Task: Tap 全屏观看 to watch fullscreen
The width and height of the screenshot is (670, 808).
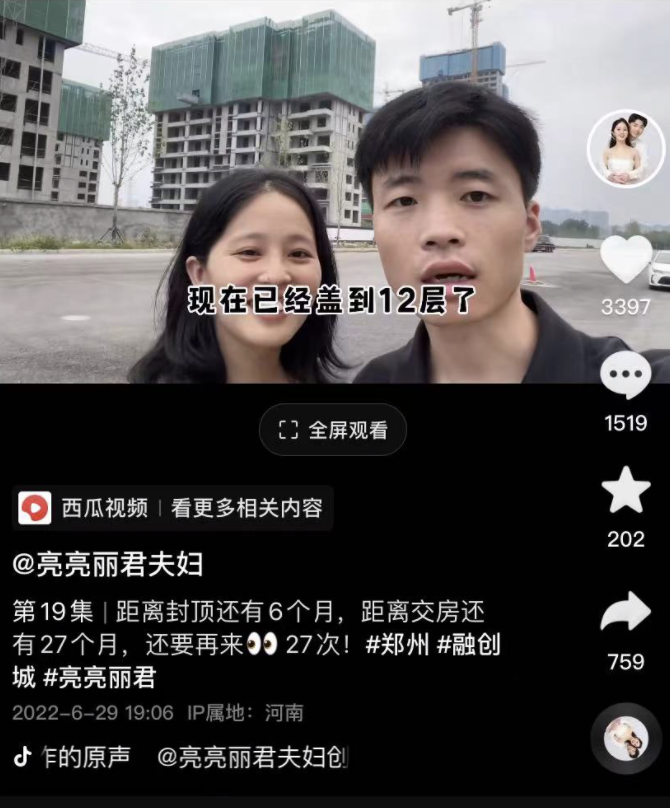Action: coord(332,430)
